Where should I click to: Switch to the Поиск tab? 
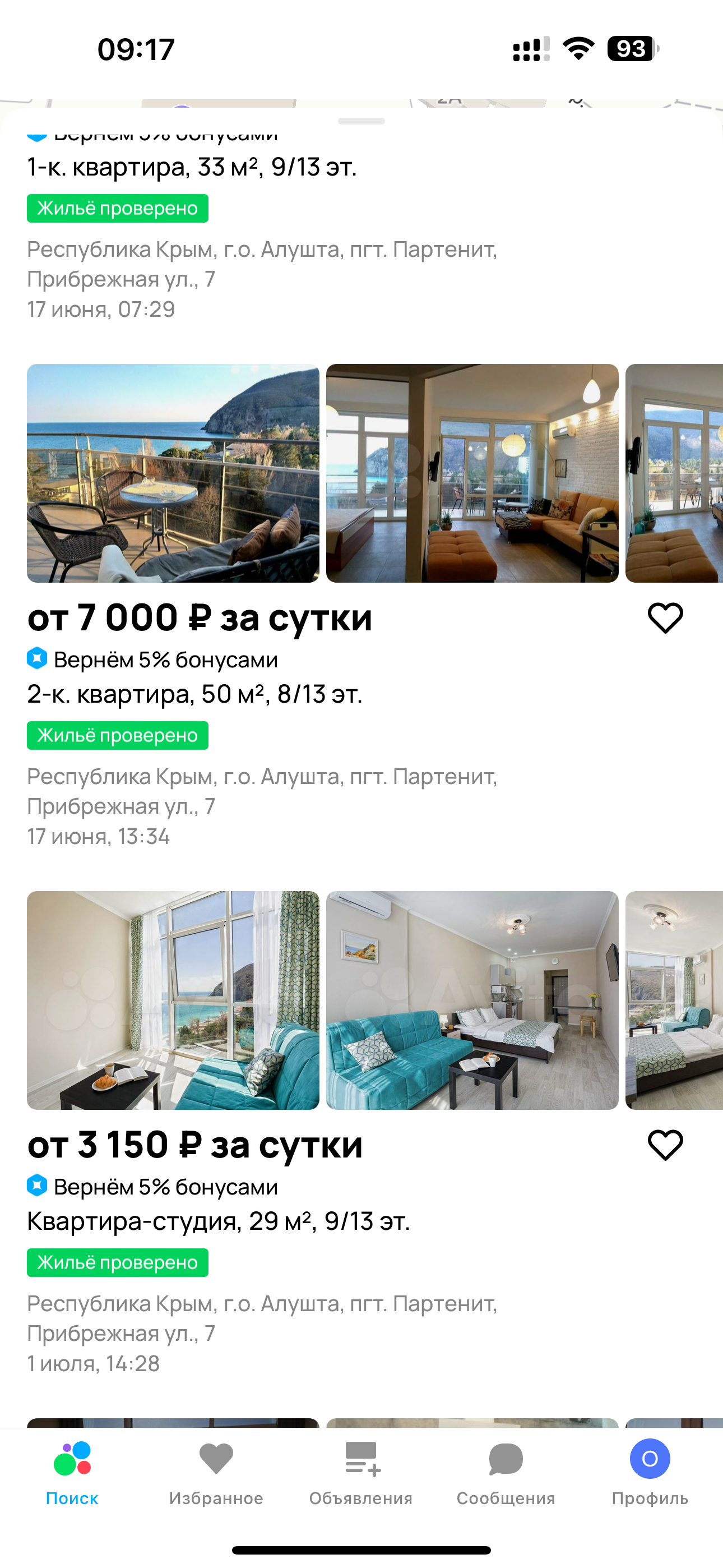point(72,1472)
